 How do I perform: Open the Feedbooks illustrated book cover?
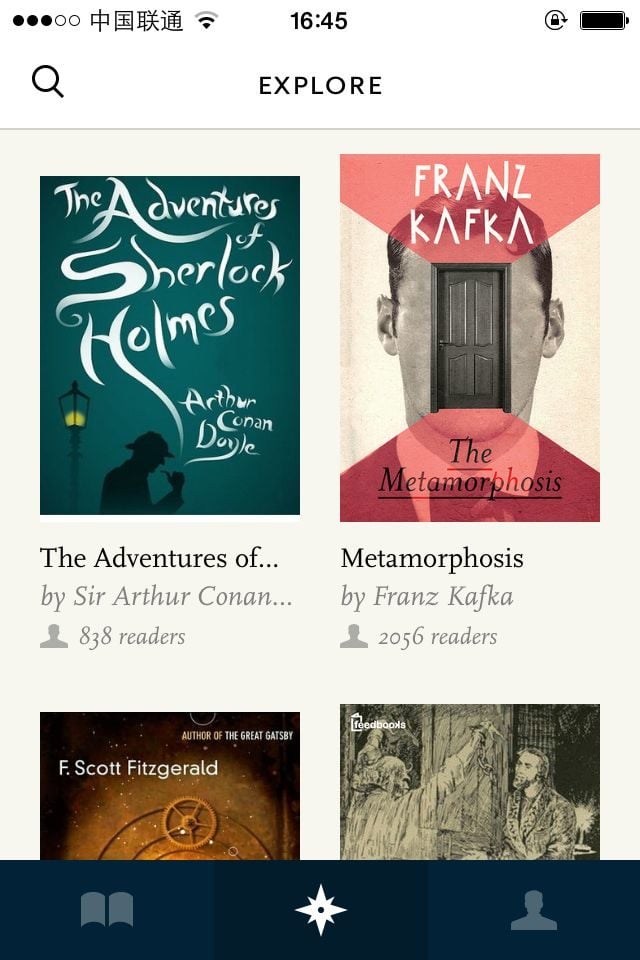pyautogui.click(x=470, y=782)
